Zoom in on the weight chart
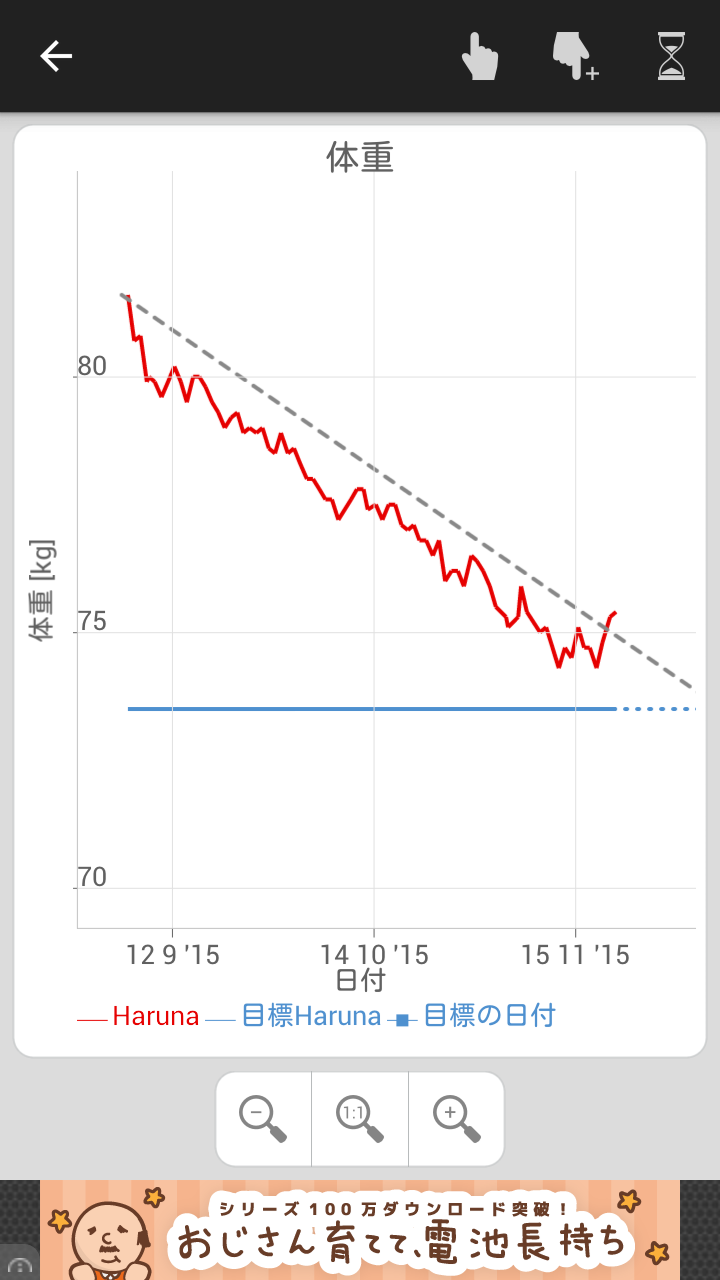The image size is (720, 1280). [x=456, y=1119]
